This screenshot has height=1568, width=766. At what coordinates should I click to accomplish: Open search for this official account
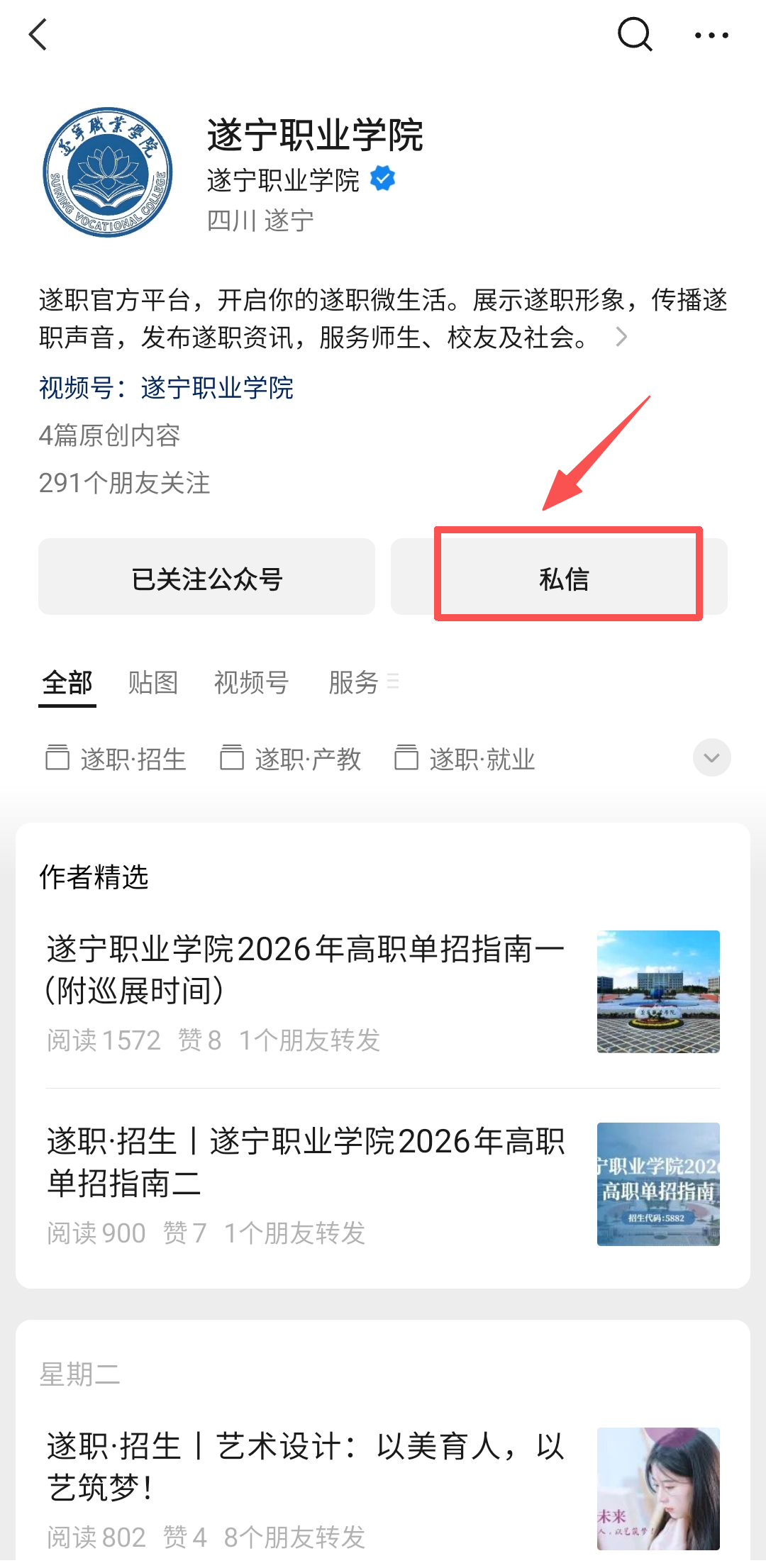[x=634, y=35]
